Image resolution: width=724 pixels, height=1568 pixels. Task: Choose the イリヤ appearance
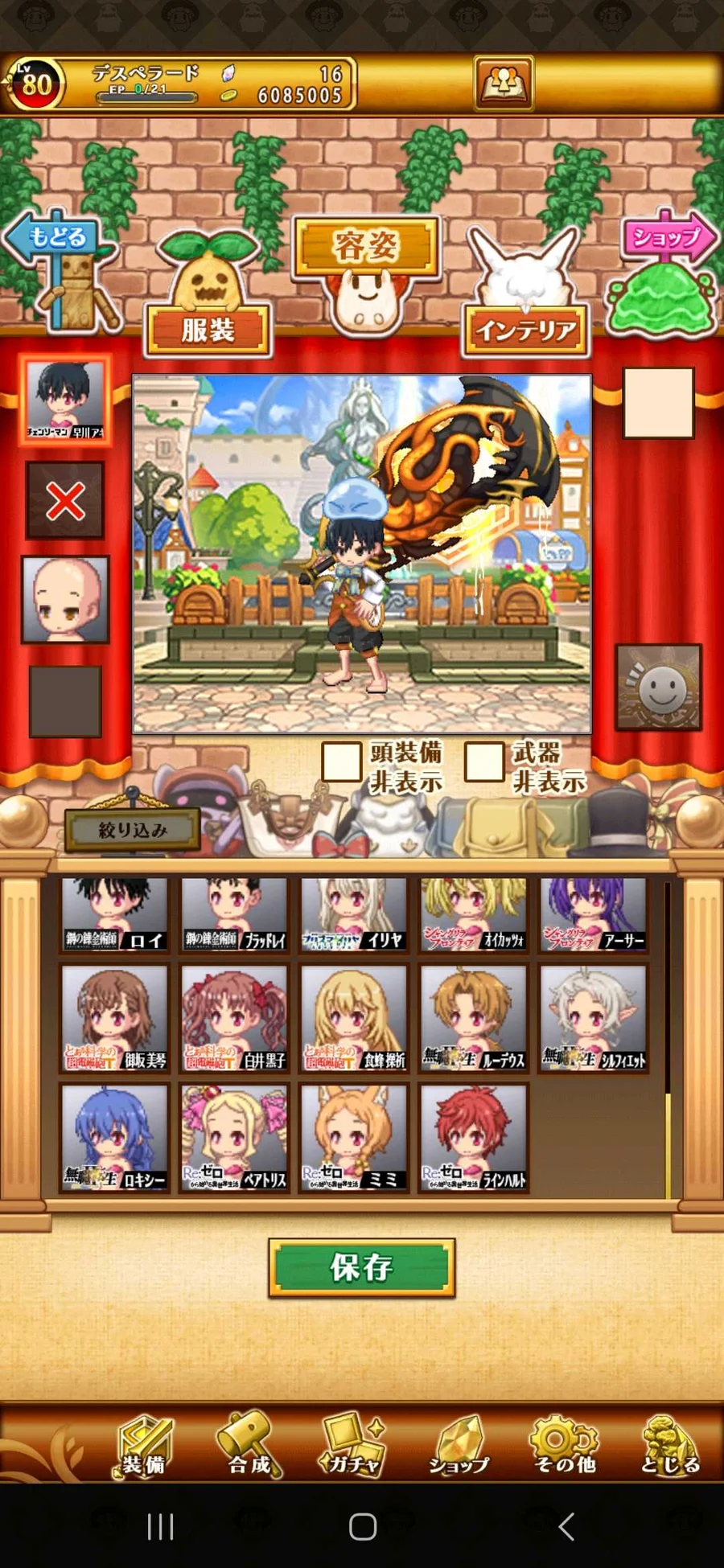354,915
